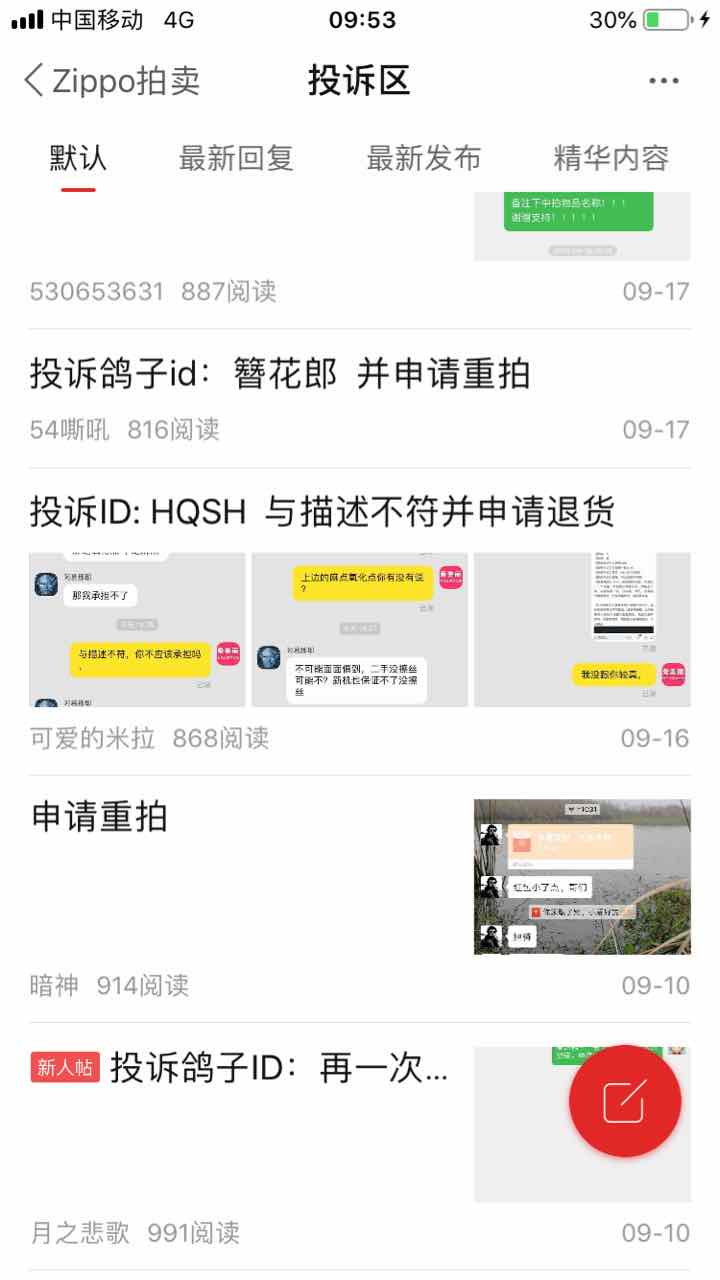
Task: Compose a new post with red button
Action: click(625, 1101)
